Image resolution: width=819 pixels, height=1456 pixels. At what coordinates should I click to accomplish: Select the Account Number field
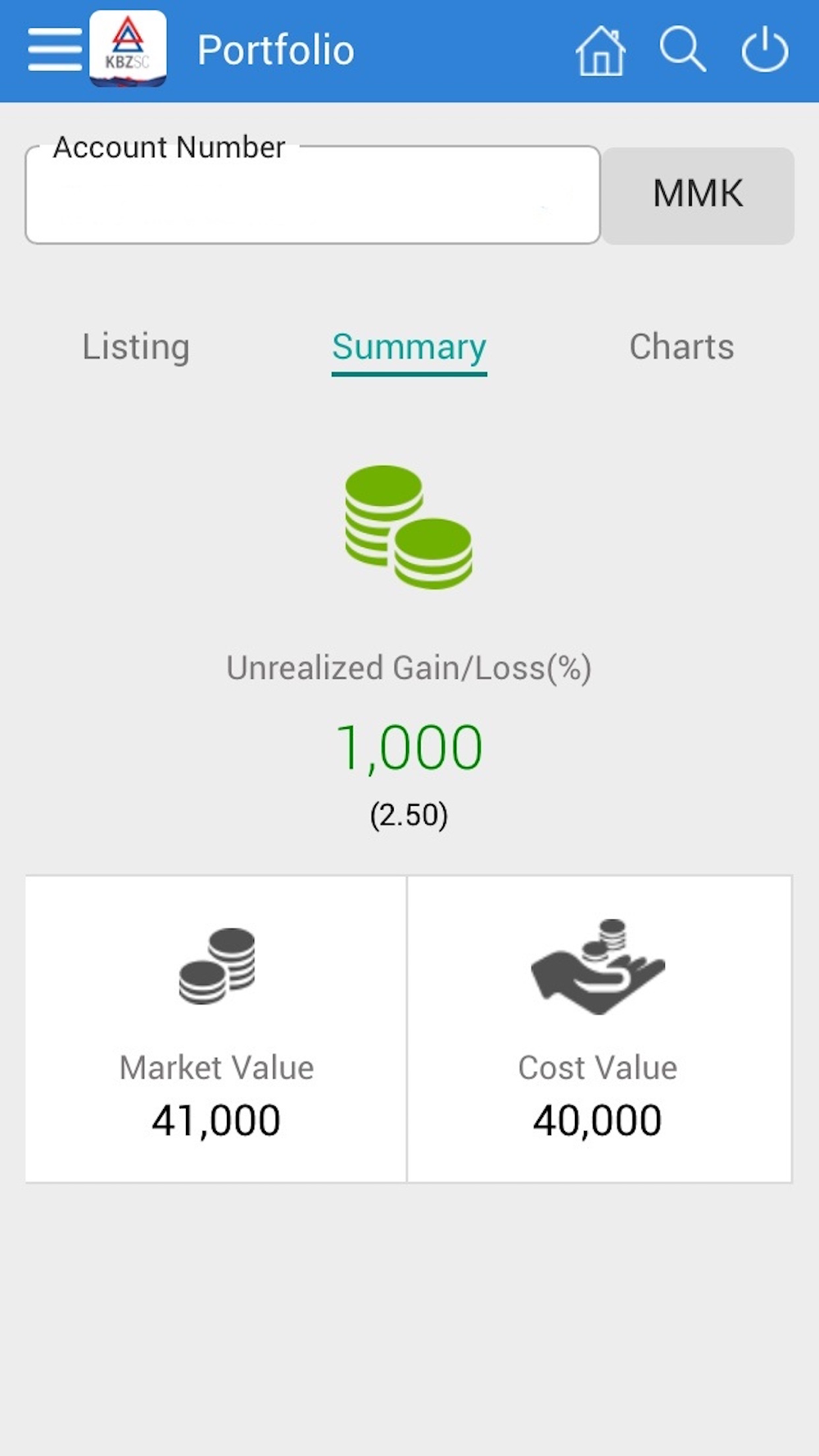pos(313,194)
